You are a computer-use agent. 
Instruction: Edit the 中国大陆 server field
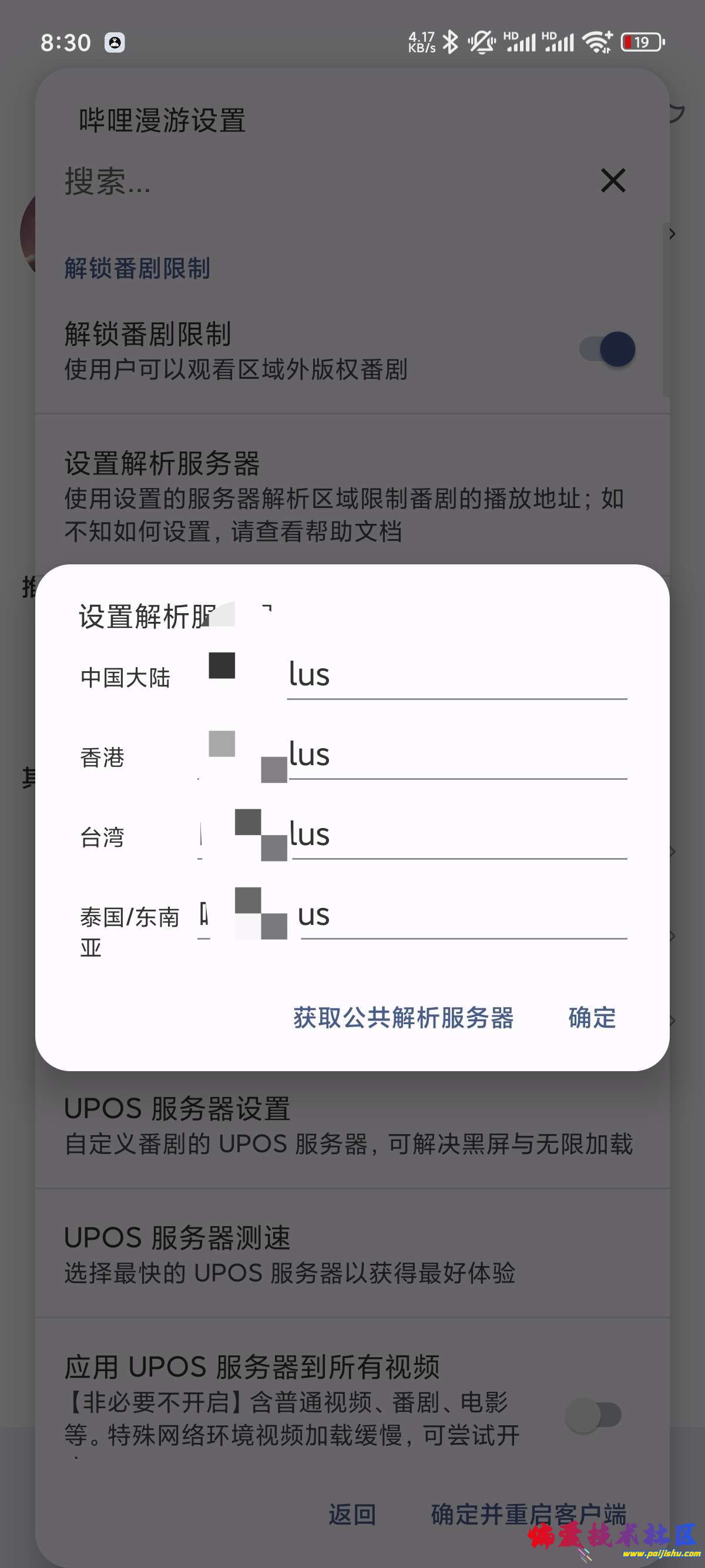pos(456,676)
